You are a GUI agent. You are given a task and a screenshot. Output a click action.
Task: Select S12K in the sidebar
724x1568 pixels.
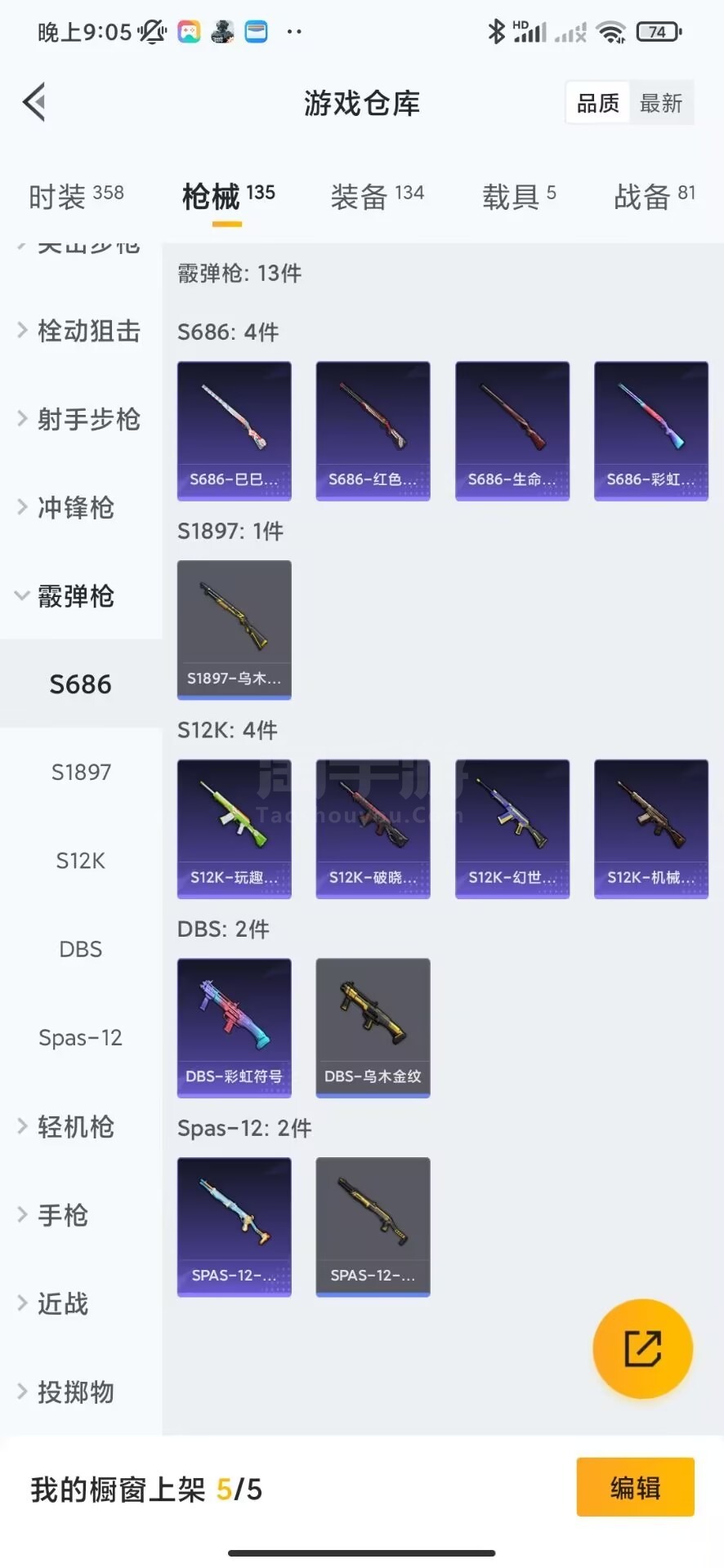[80, 861]
